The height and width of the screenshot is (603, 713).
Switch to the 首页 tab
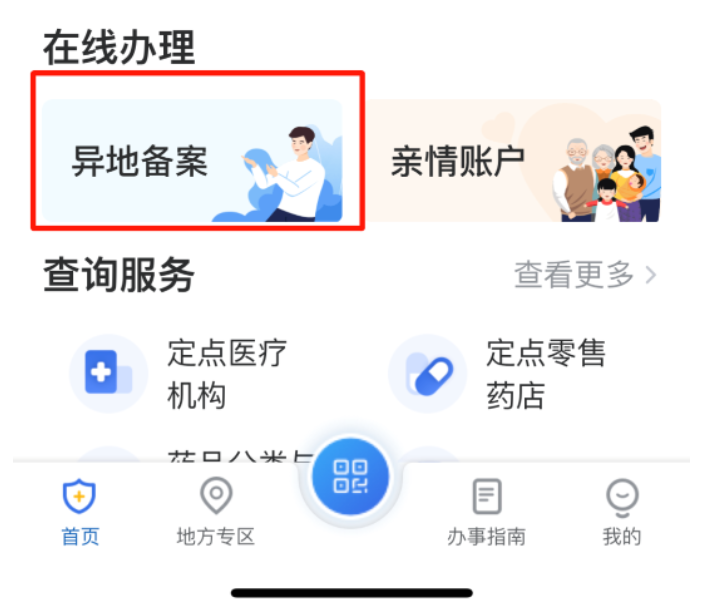80,513
